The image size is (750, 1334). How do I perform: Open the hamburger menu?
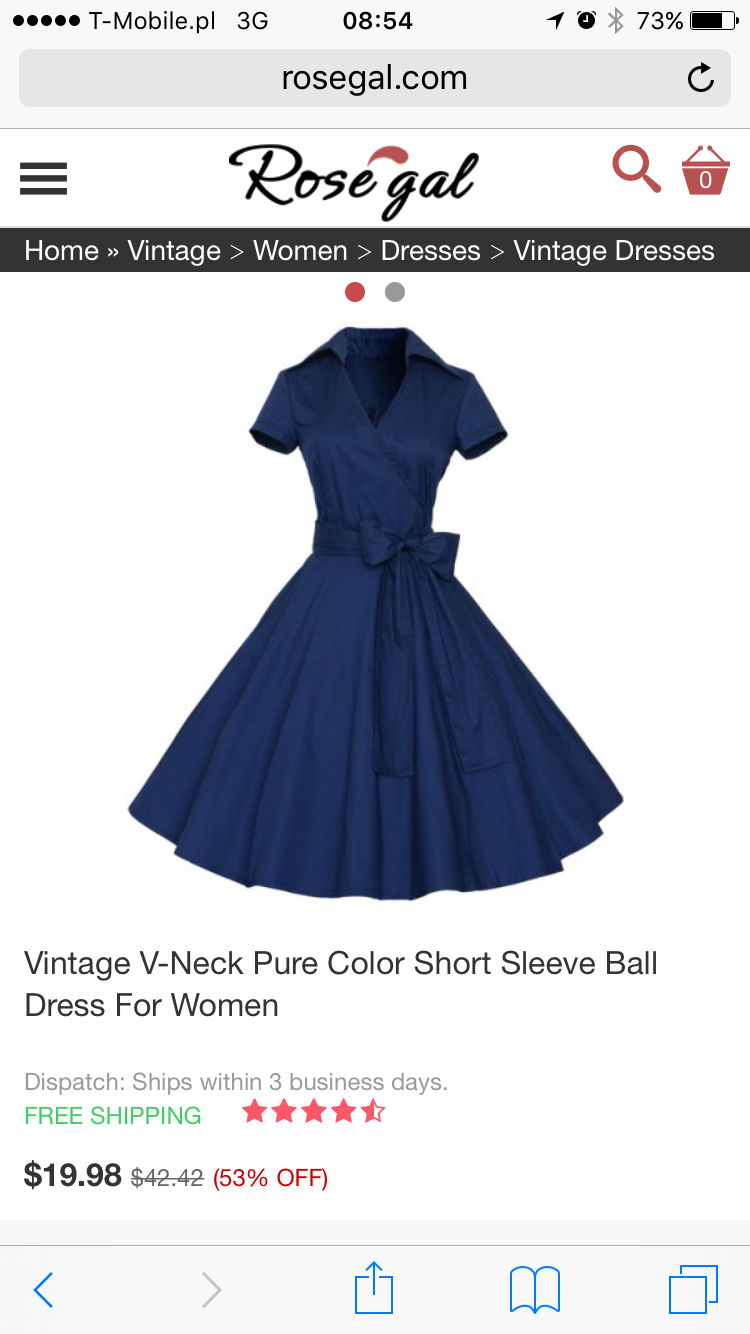click(x=43, y=178)
